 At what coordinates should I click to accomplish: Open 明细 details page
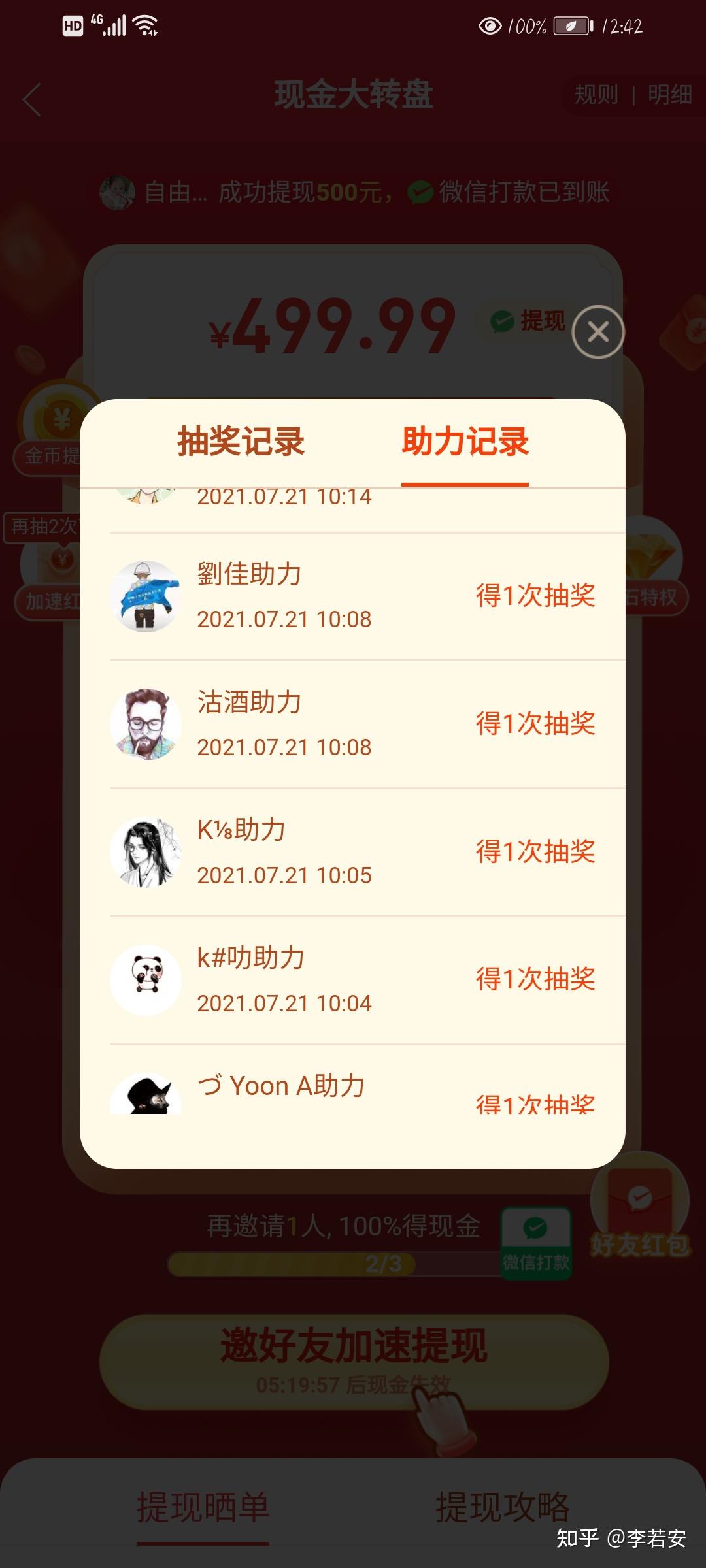coord(669,95)
